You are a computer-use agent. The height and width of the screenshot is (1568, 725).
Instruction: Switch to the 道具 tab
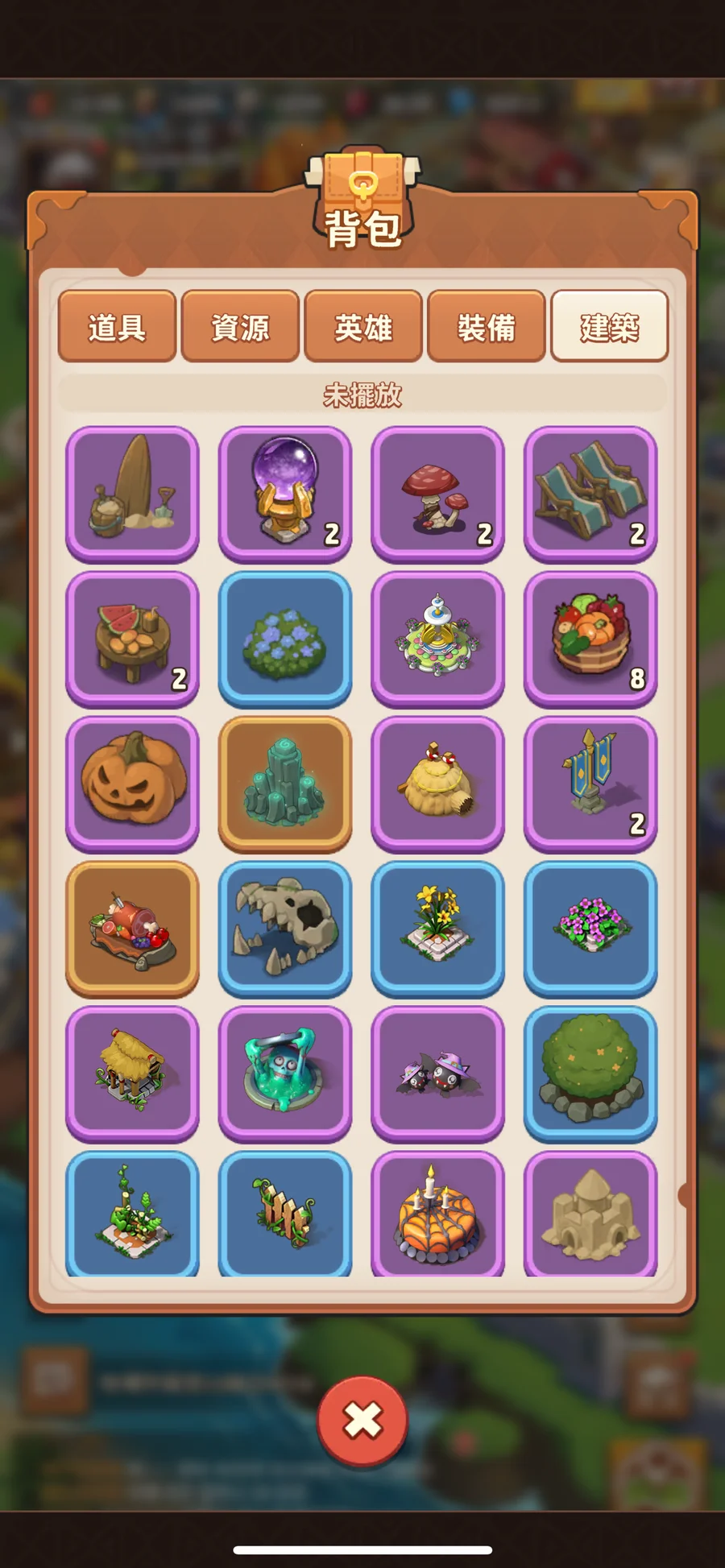(x=117, y=326)
